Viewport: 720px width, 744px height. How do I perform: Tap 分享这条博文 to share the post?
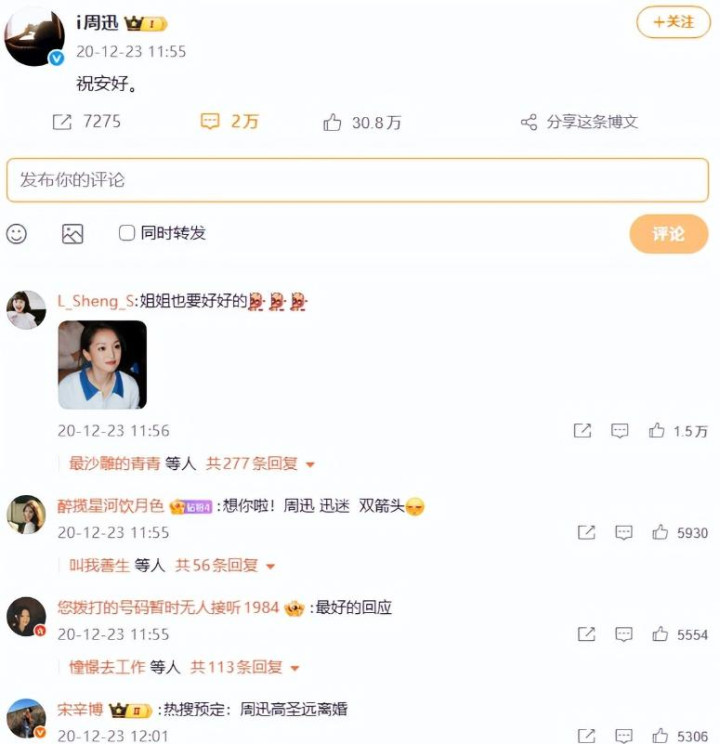(x=579, y=122)
